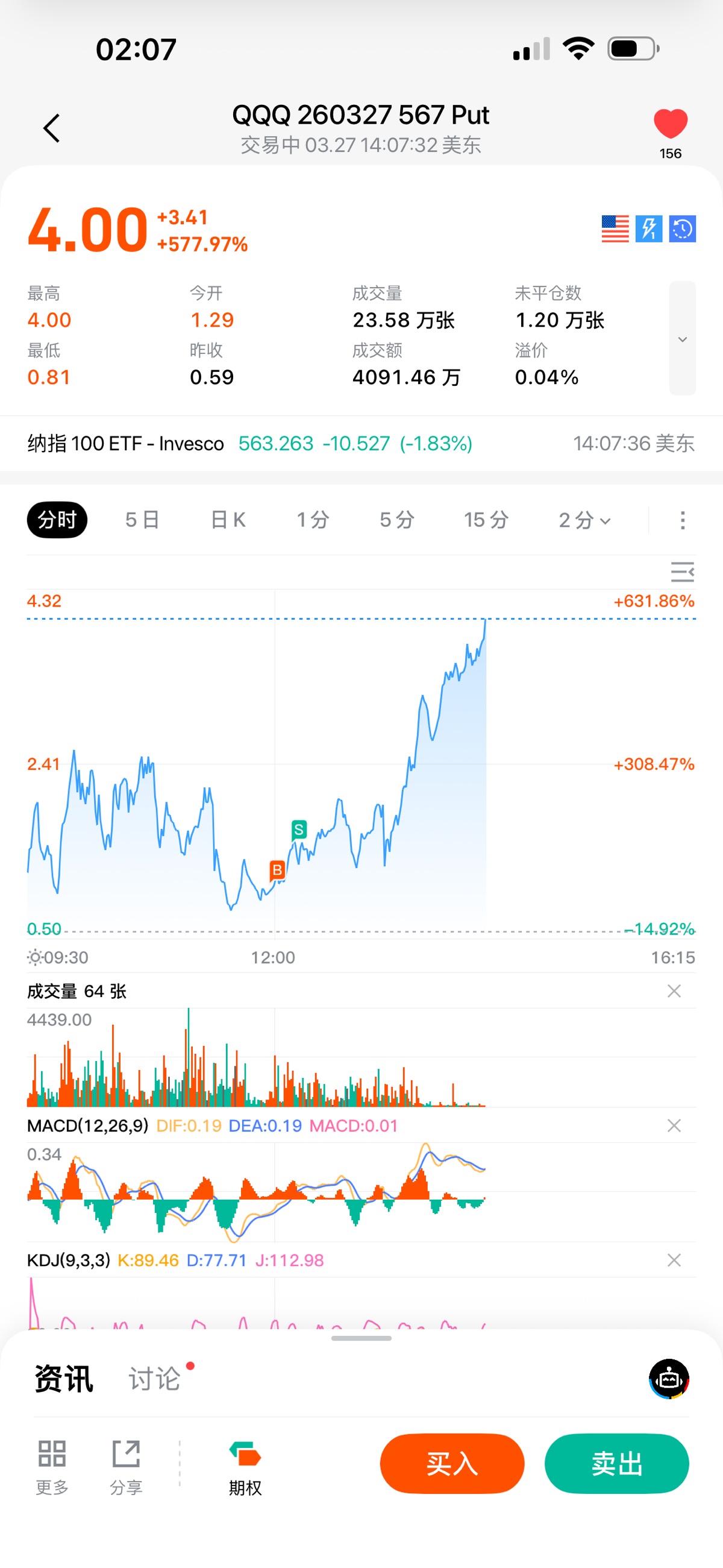Open the 2分 interval dropdown
The image size is (723, 1568).
pos(584,520)
